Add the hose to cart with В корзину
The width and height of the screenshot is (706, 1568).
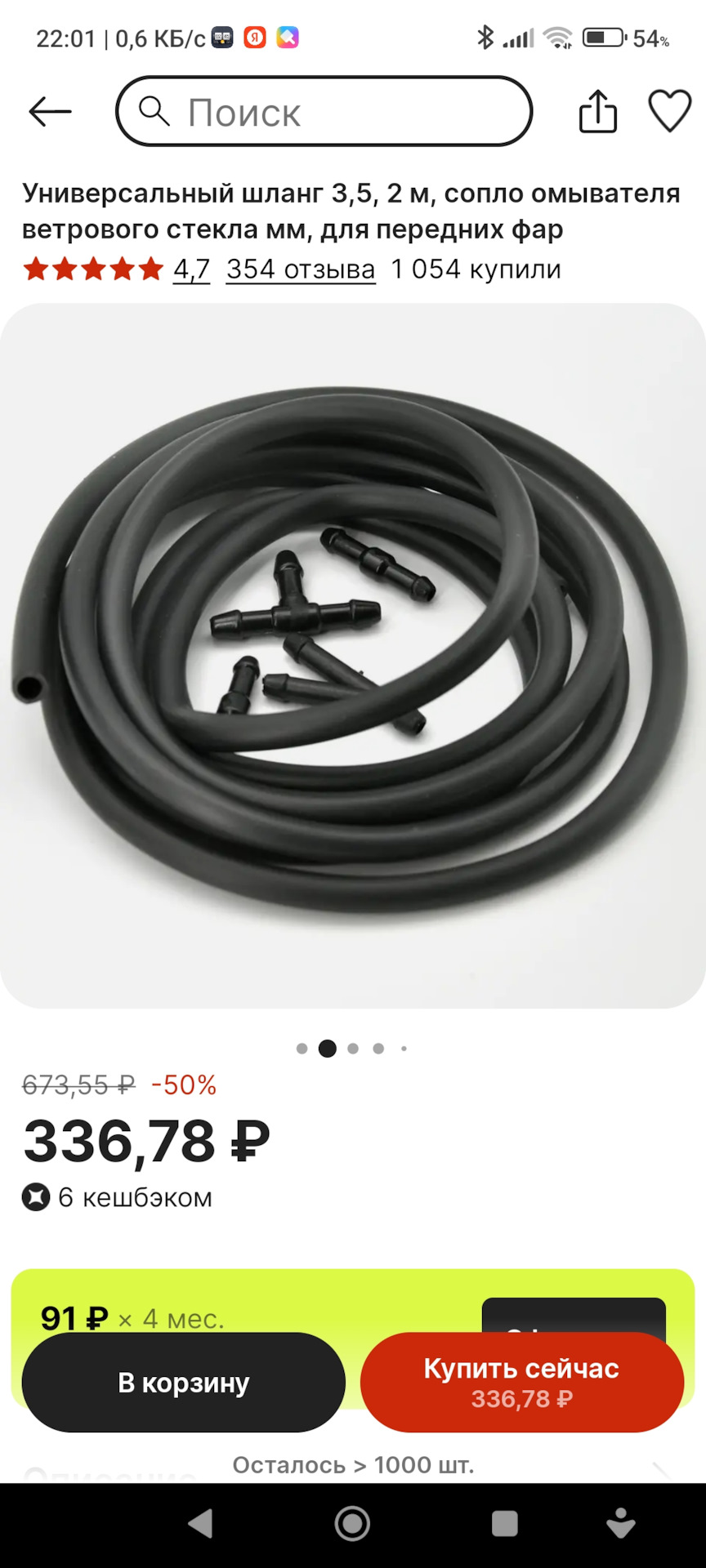tap(184, 1383)
